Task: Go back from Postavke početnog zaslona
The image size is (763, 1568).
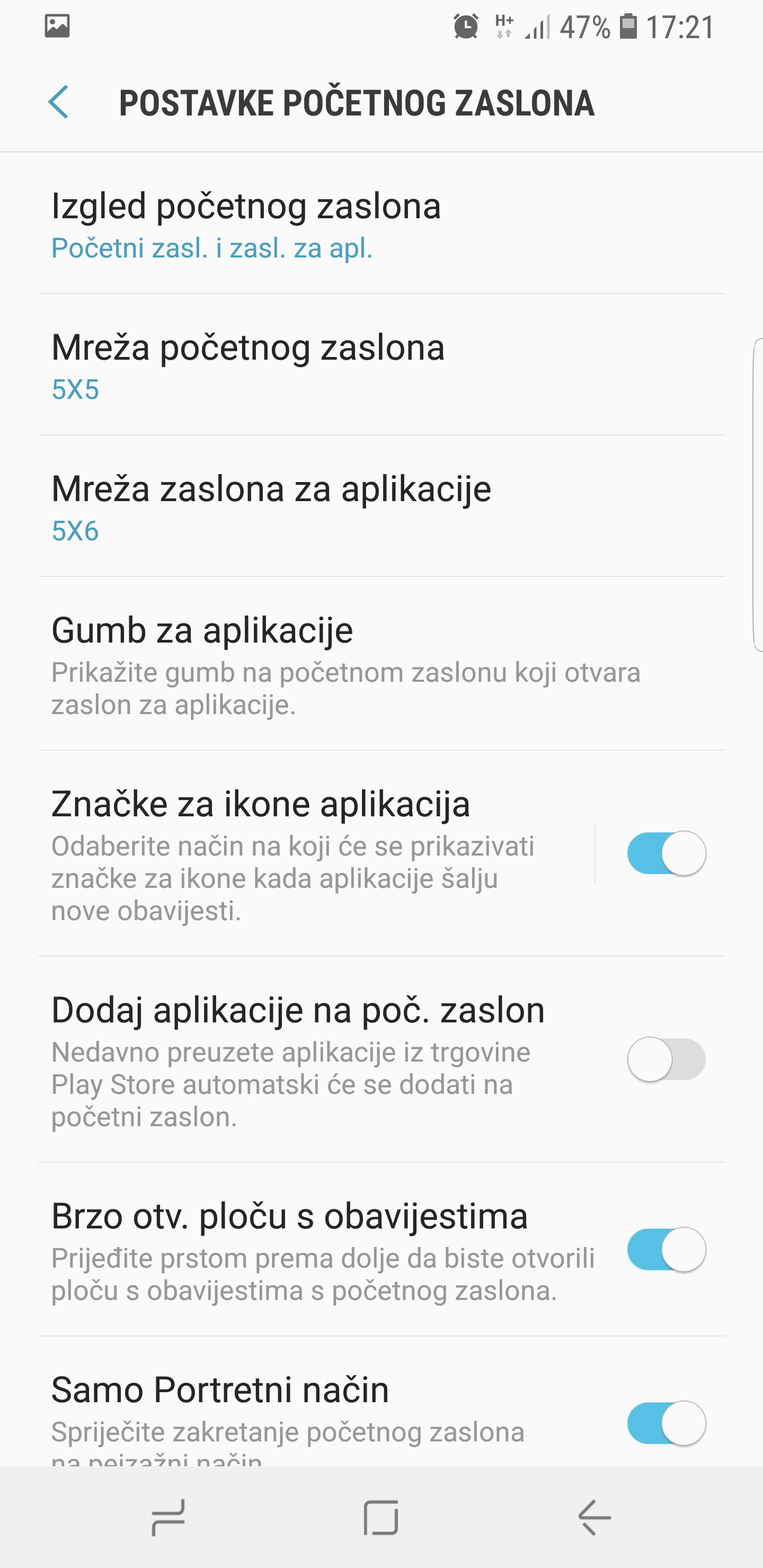Action: [58, 102]
